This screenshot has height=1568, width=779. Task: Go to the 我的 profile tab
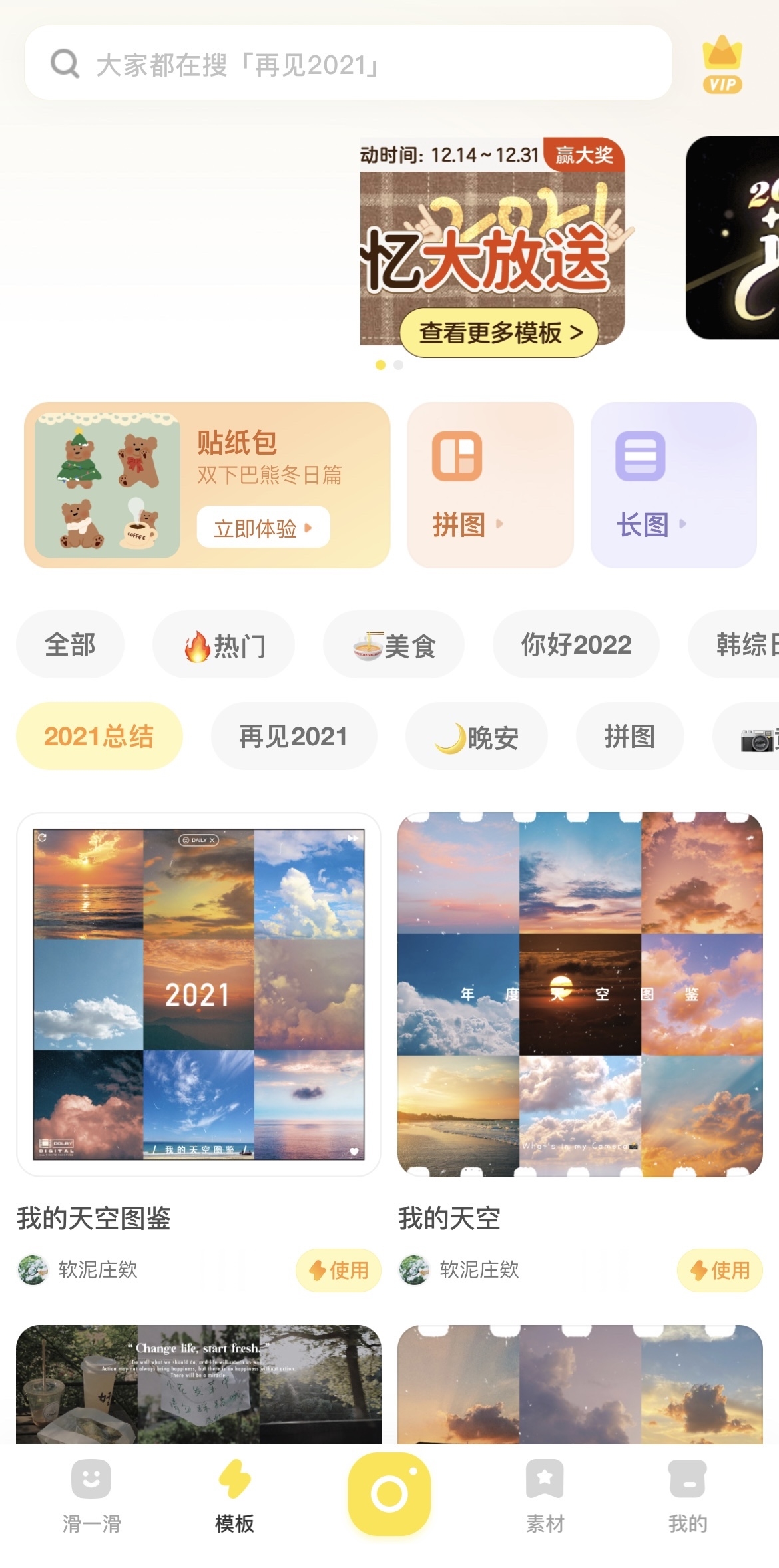[x=688, y=1495]
